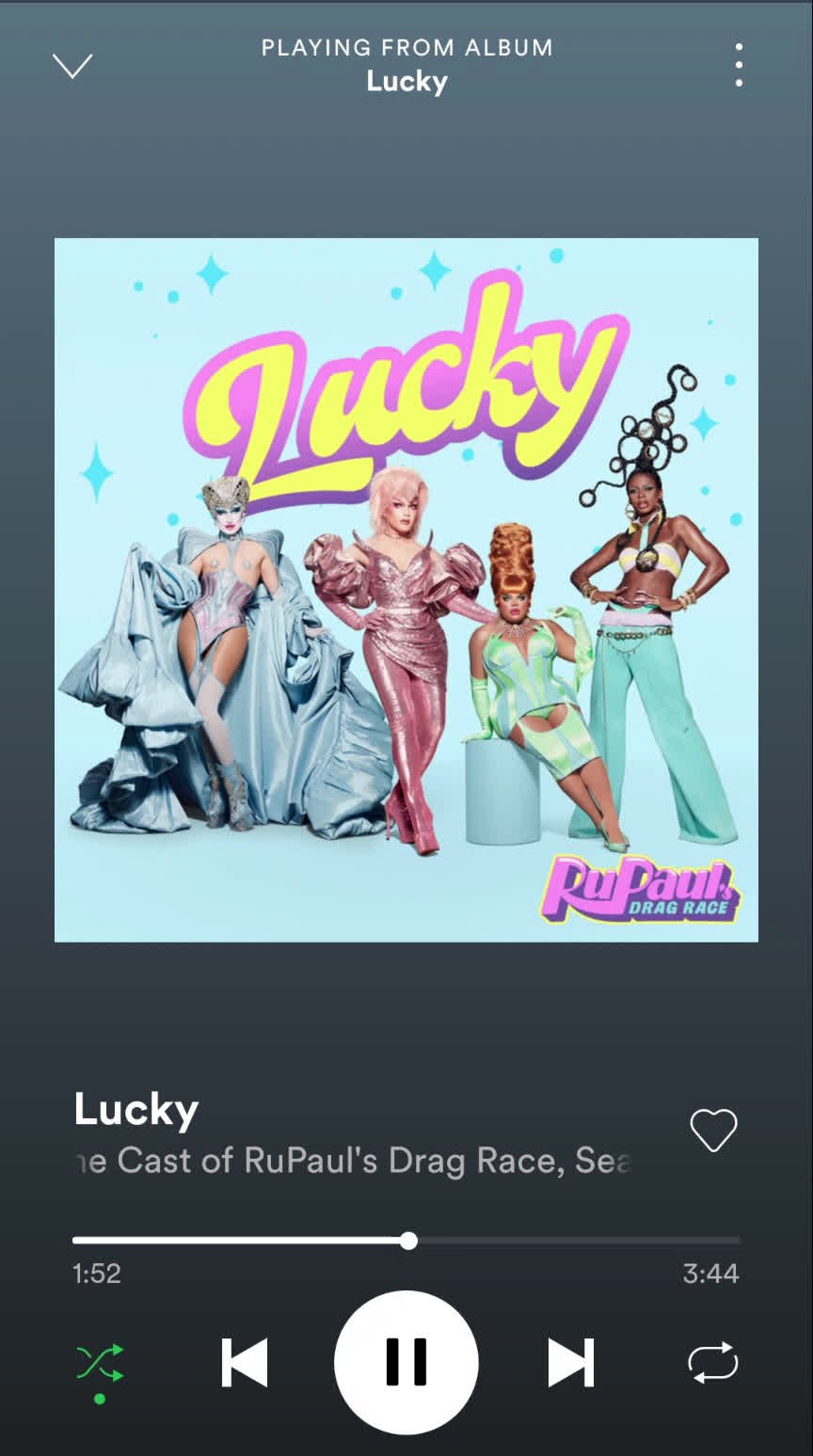Collapse the now playing screen
Viewport: 813px width, 1456px height.
(x=72, y=66)
